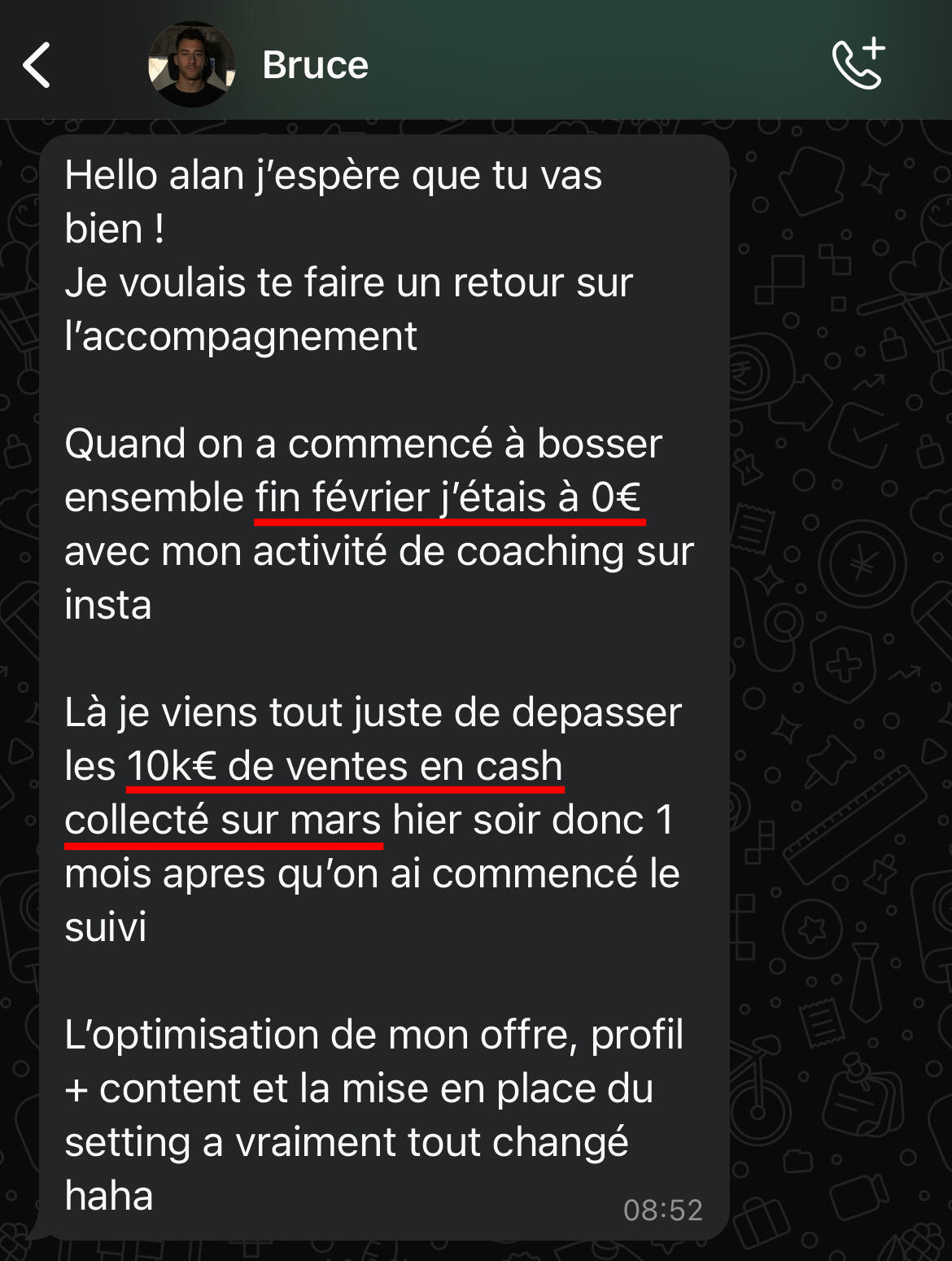Open Bruce's profile picture
Viewport: 952px width, 1261px height.
tap(191, 65)
